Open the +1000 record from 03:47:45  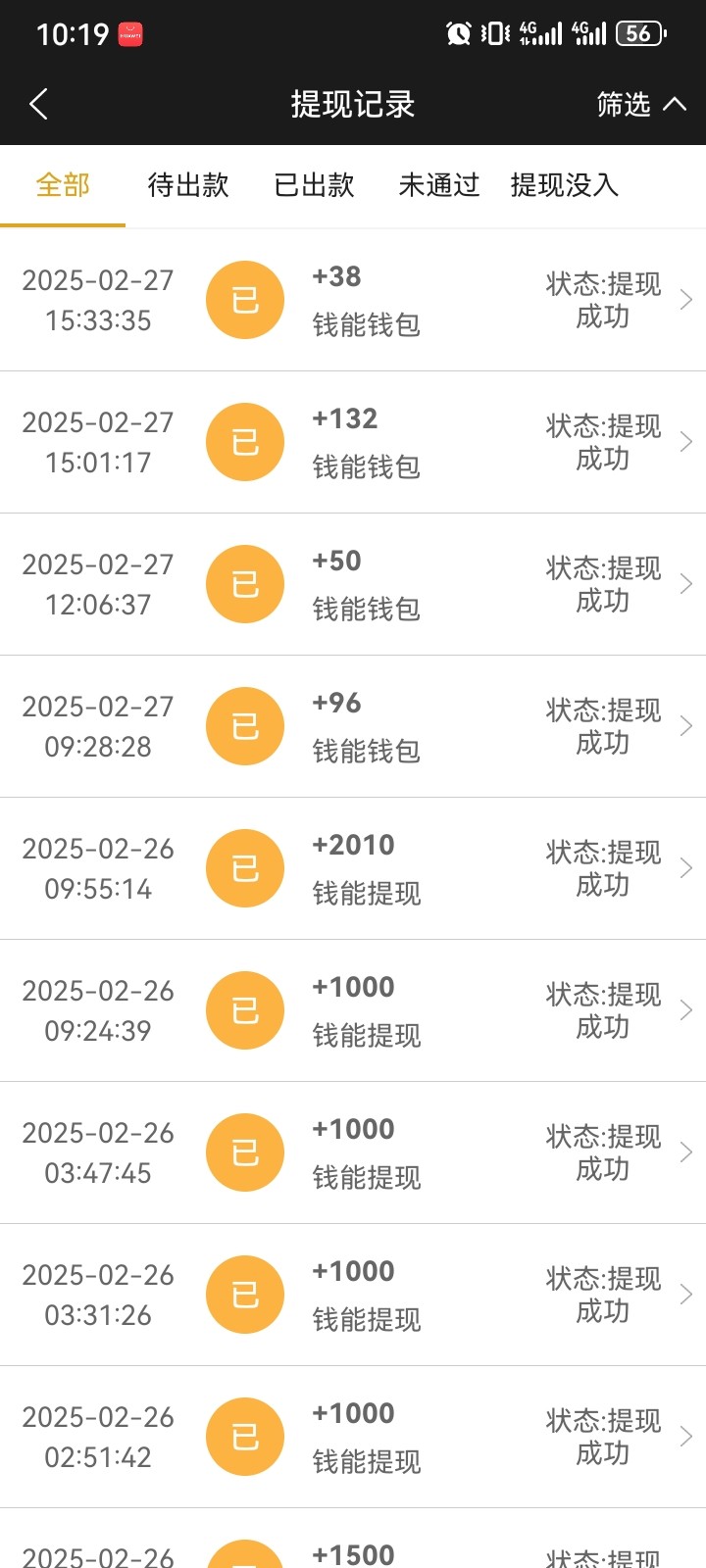[x=353, y=1152]
